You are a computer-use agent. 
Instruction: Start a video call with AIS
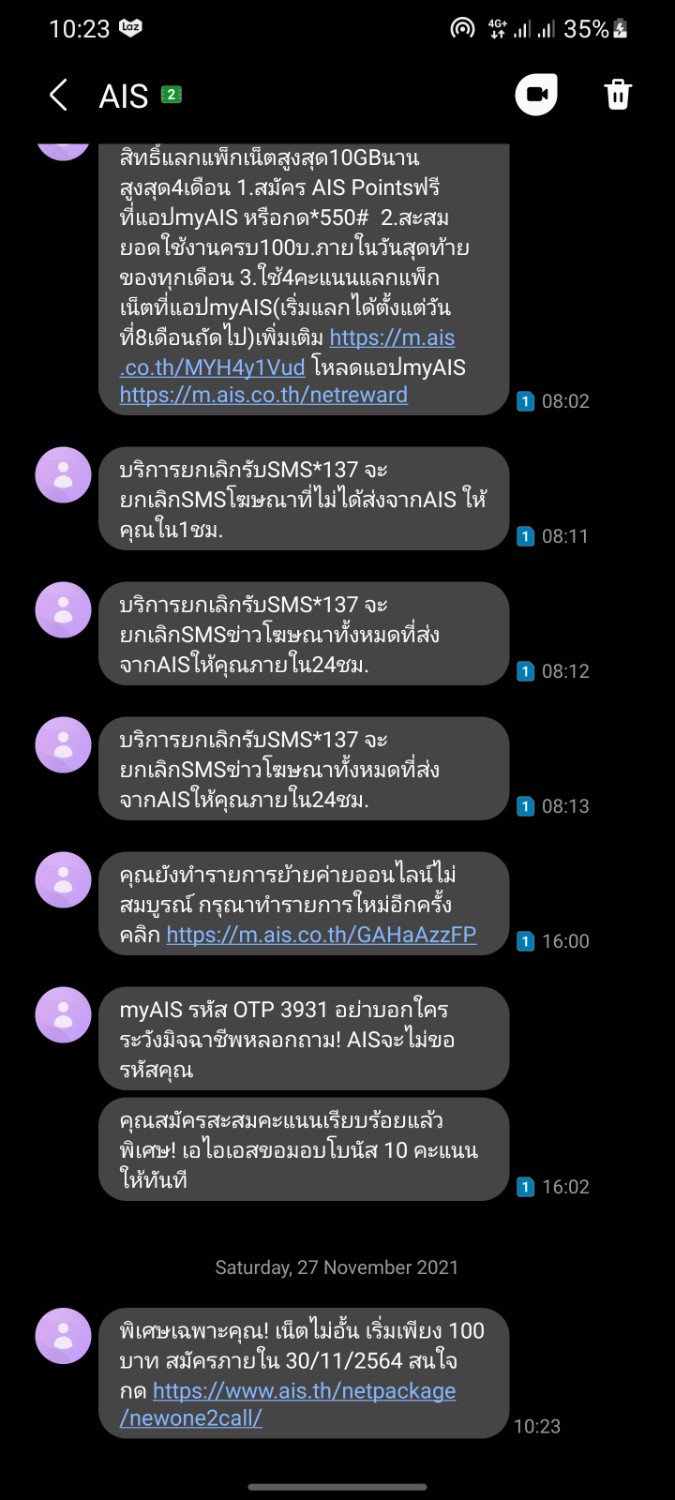click(x=536, y=95)
